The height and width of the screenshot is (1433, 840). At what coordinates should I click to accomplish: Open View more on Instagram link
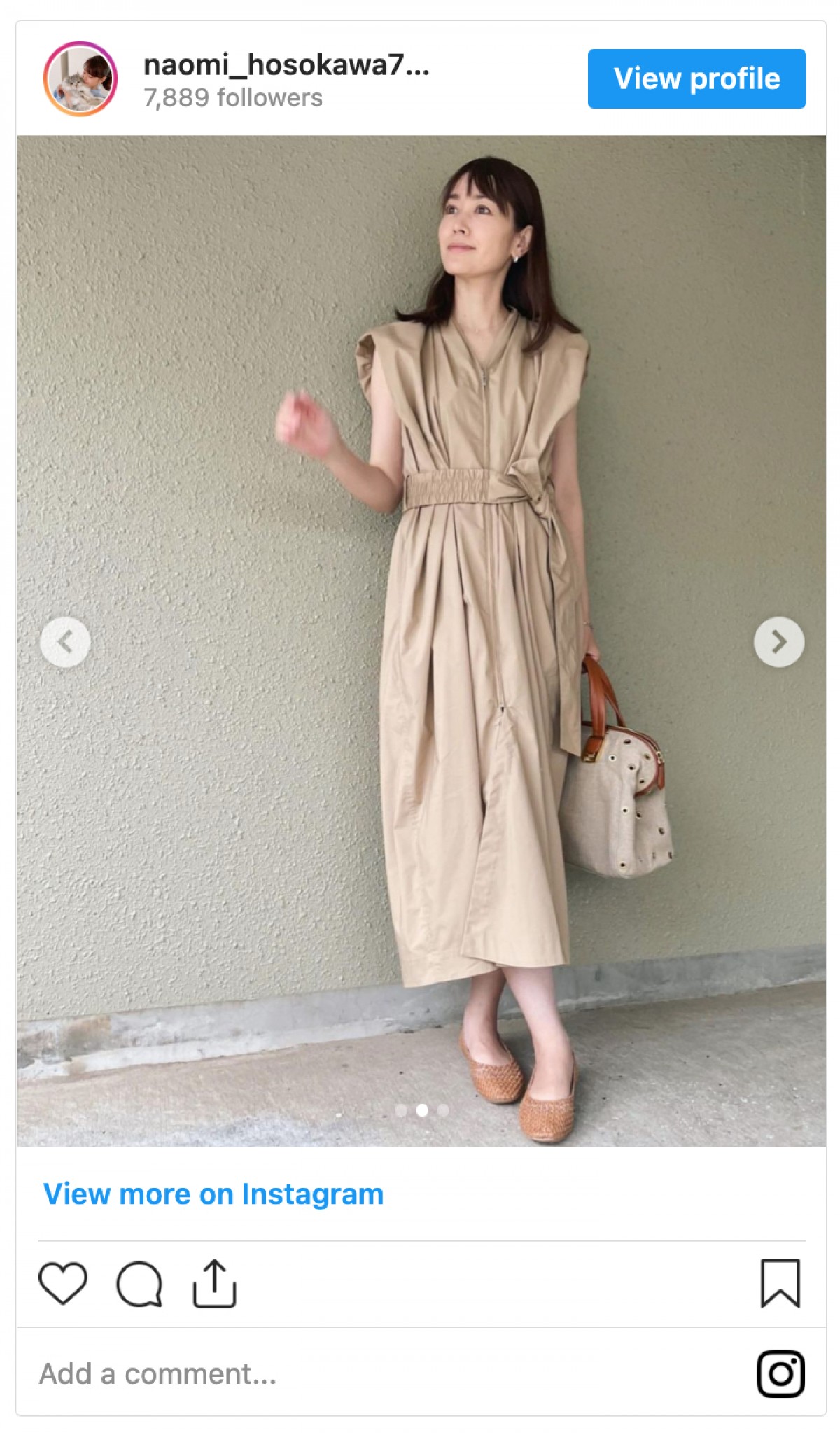click(213, 1194)
